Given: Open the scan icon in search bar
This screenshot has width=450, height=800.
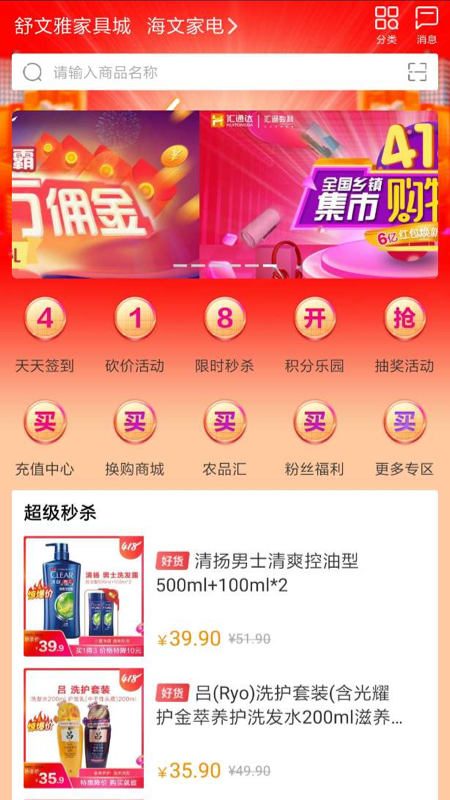Looking at the screenshot, I should click(x=417, y=72).
